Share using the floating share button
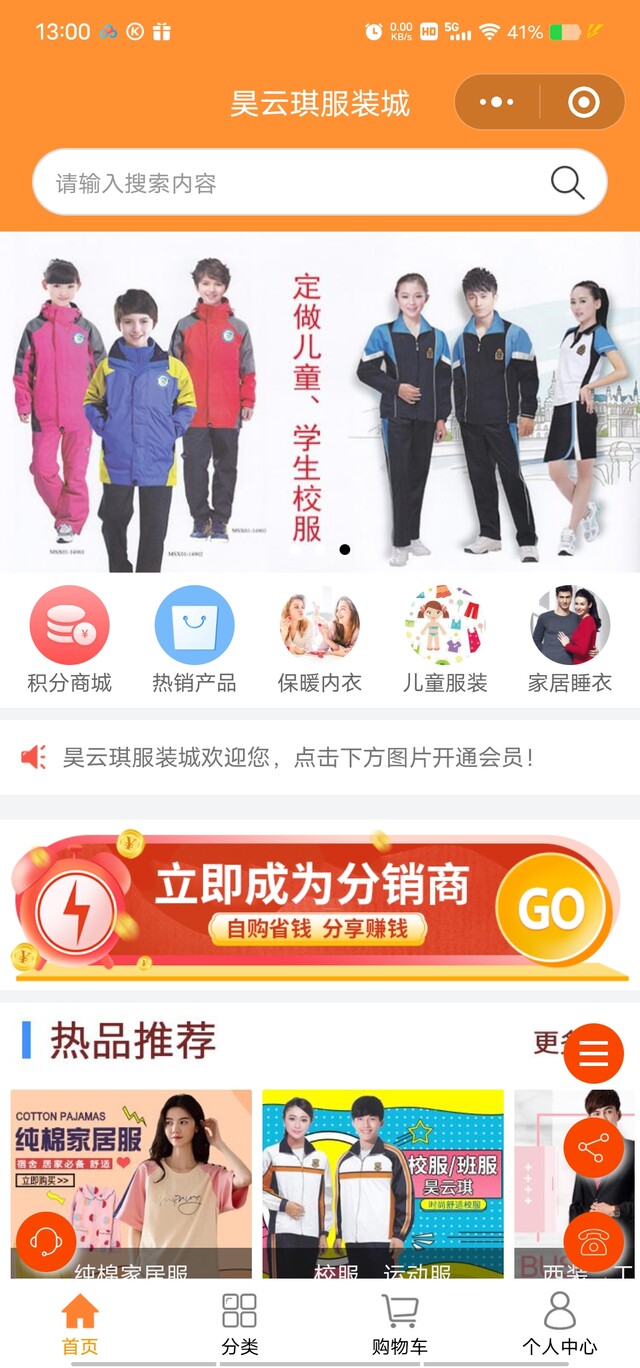Image resolution: width=640 pixels, height=1368 pixels. [594, 1148]
